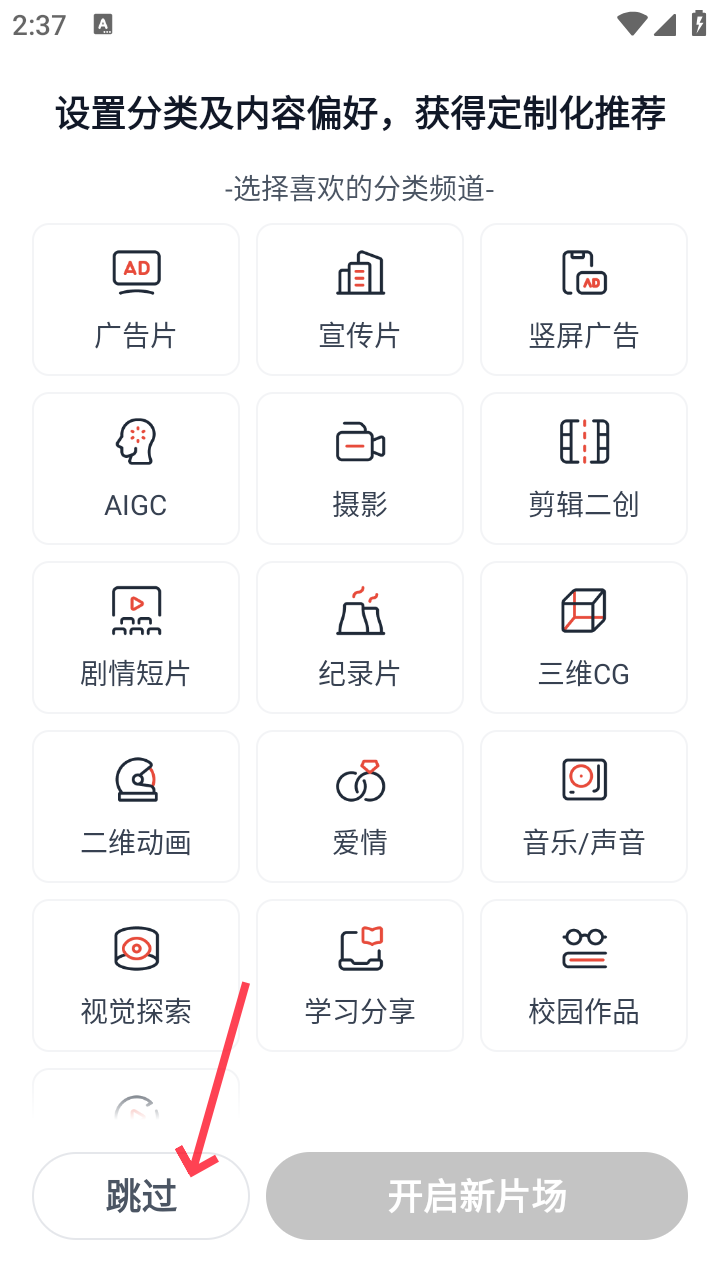Tap the 剪辑二创 category

[x=584, y=468]
